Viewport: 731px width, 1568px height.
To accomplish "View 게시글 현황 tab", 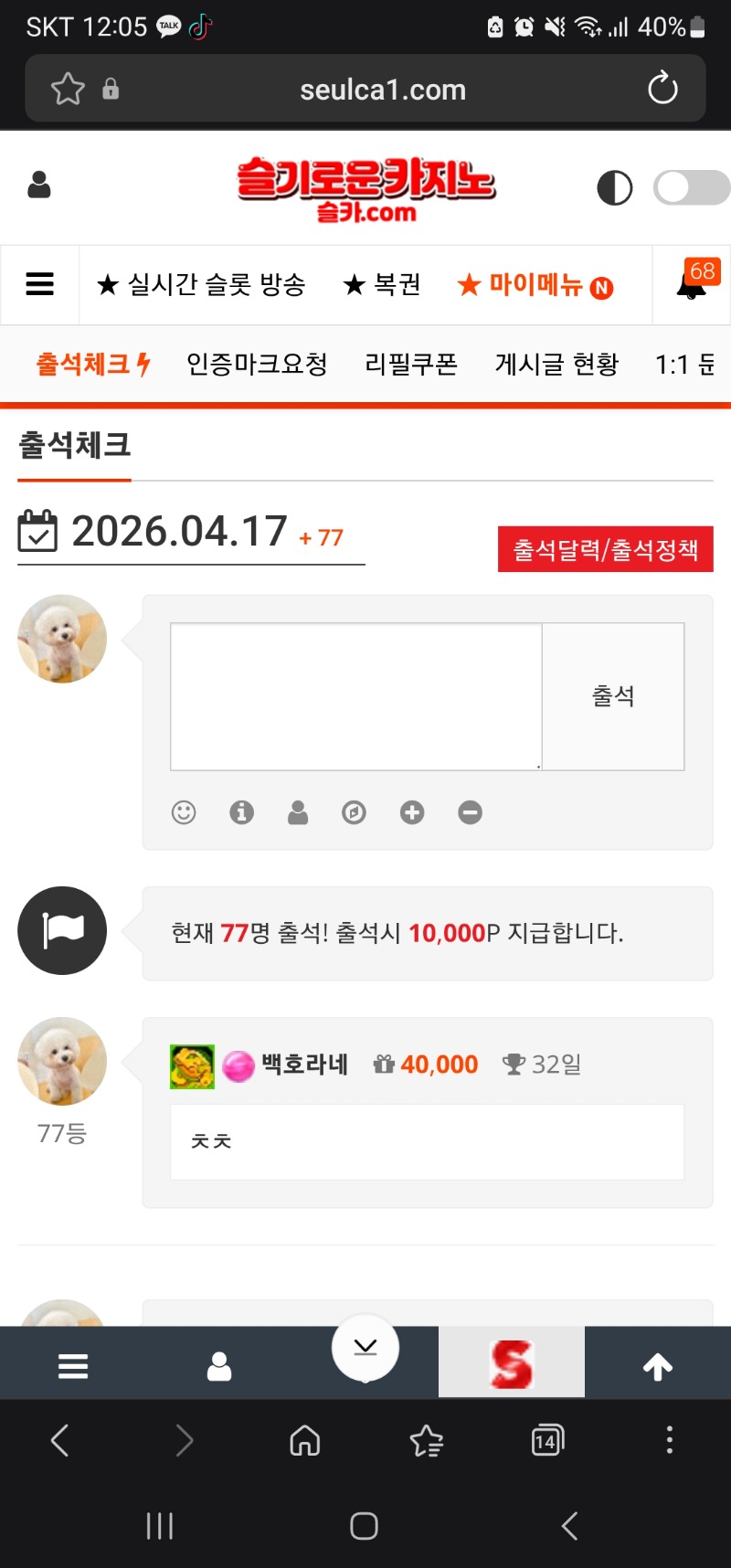I will [556, 365].
